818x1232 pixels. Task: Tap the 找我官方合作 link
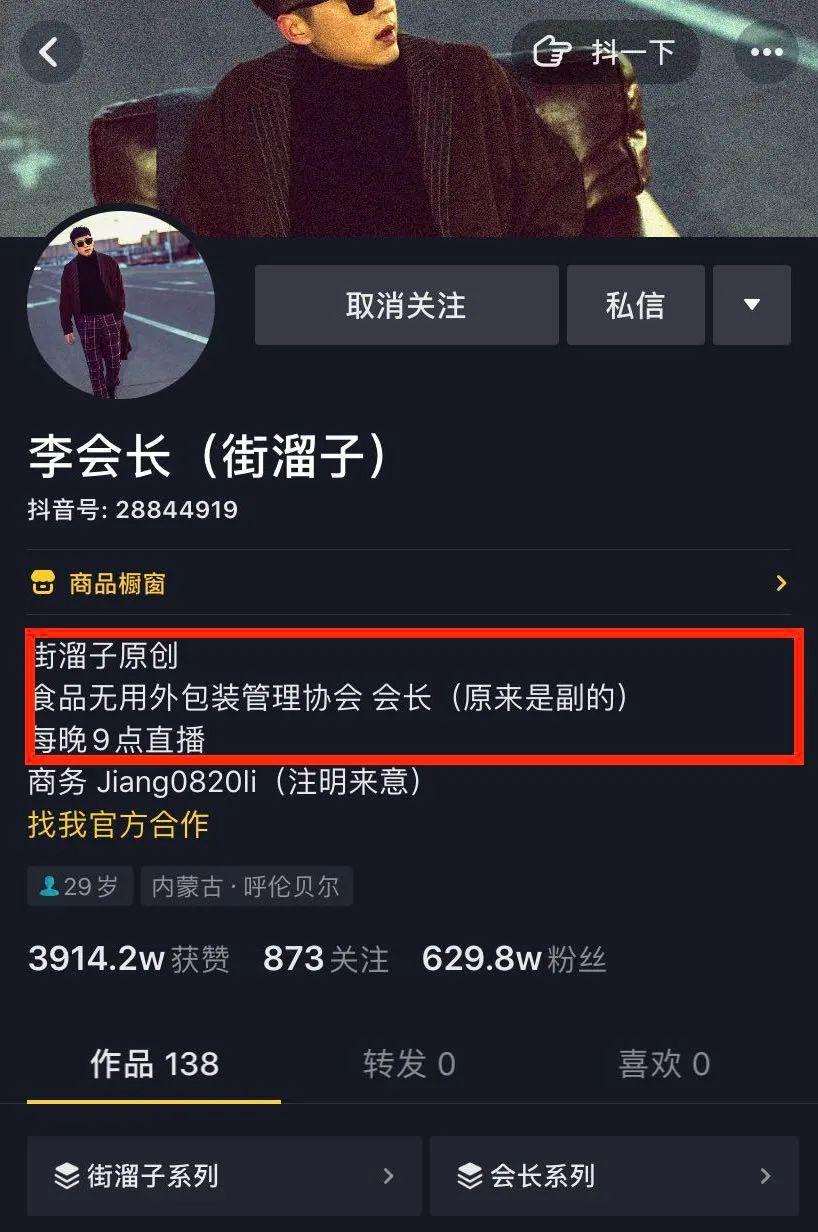[x=118, y=824]
